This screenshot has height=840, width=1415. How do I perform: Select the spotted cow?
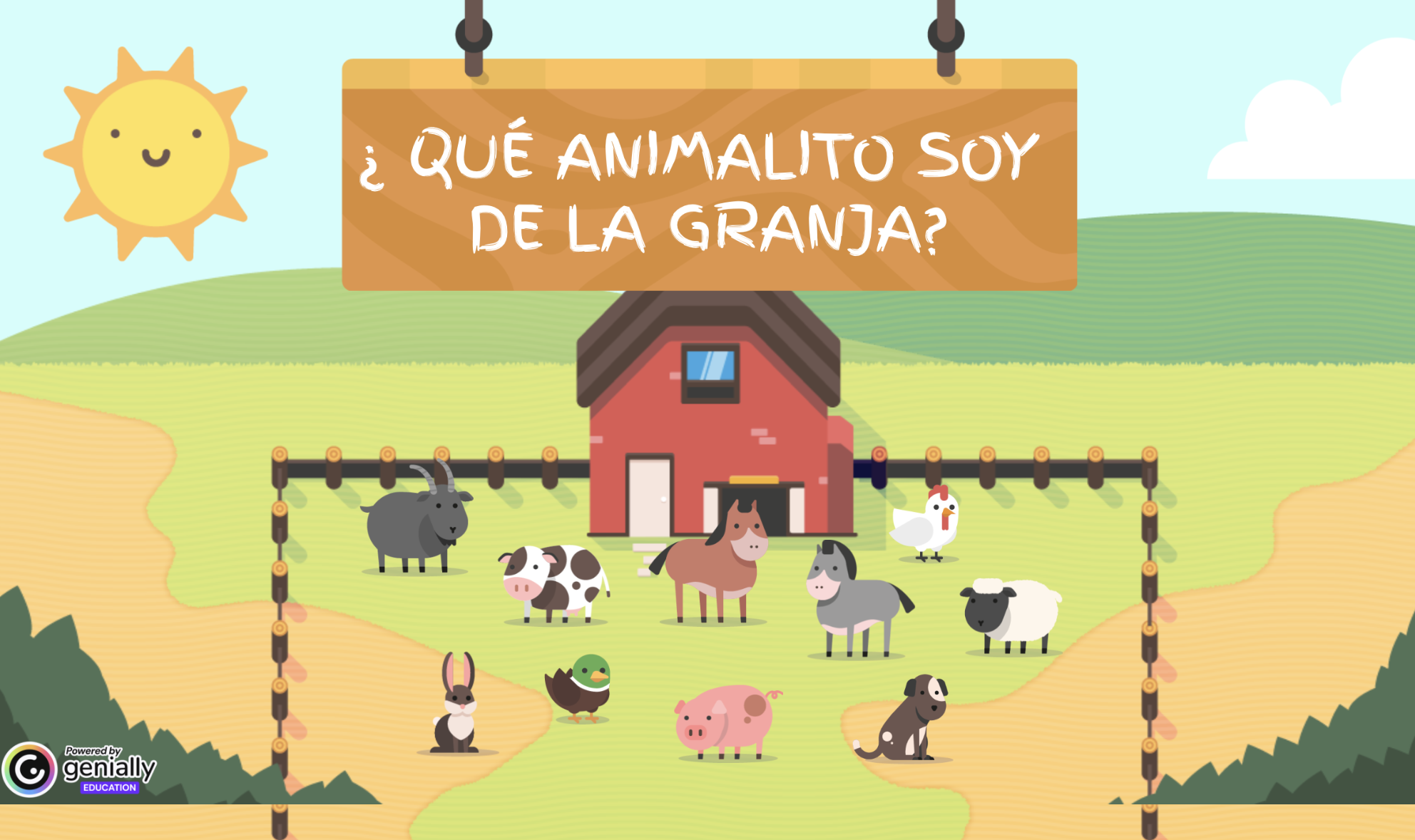pos(555,581)
